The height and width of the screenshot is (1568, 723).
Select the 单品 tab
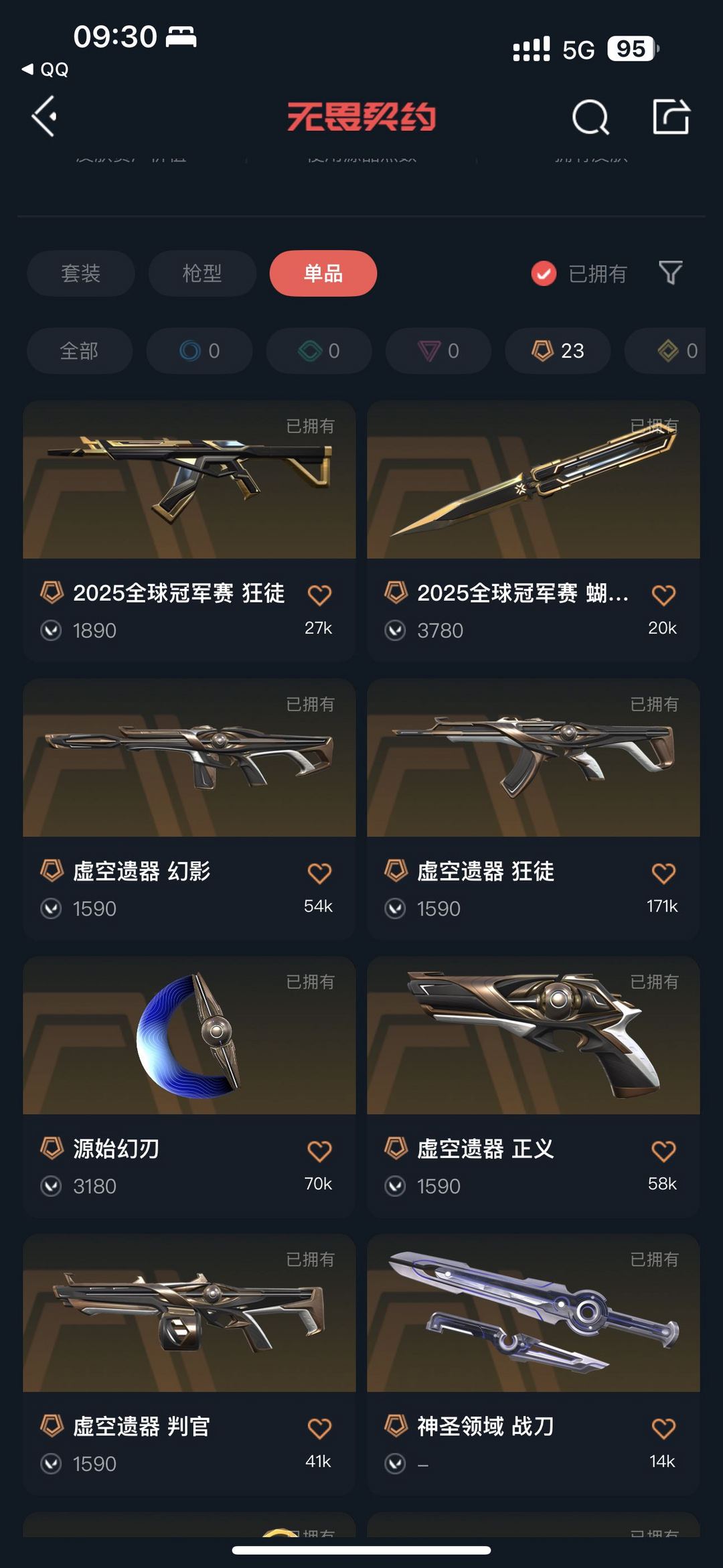click(x=323, y=273)
